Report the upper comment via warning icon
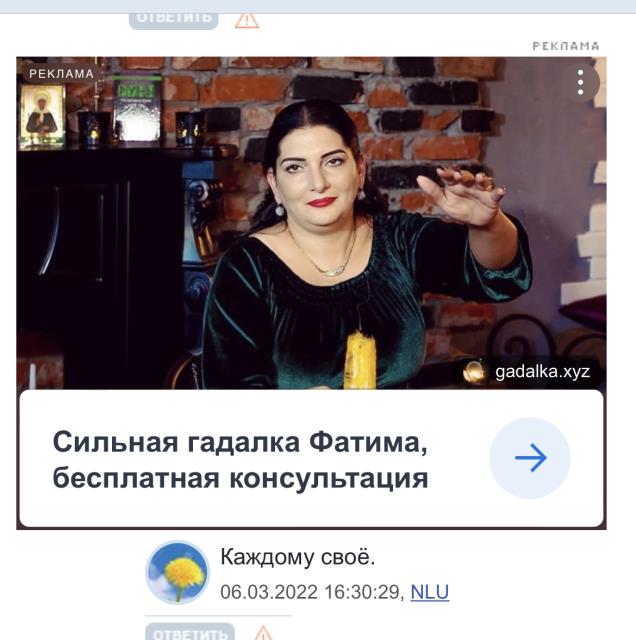636x640 pixels. pyautogui.click(x=247, y=17)
